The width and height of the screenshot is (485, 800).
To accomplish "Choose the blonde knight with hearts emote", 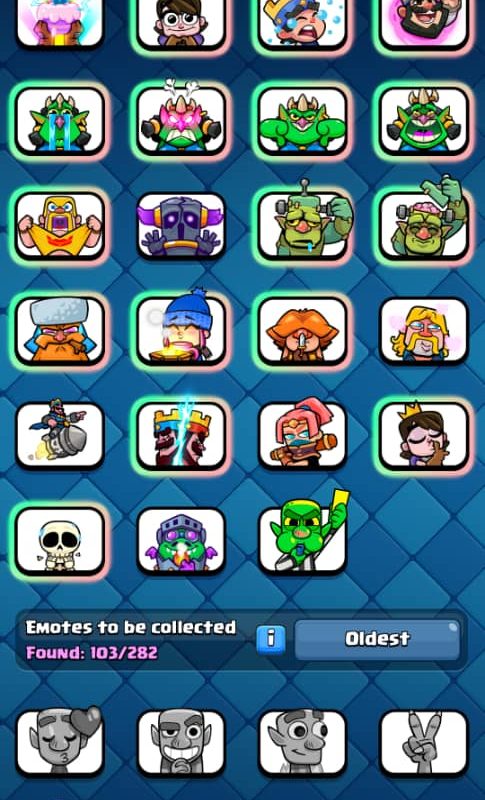I will [424, 331].
